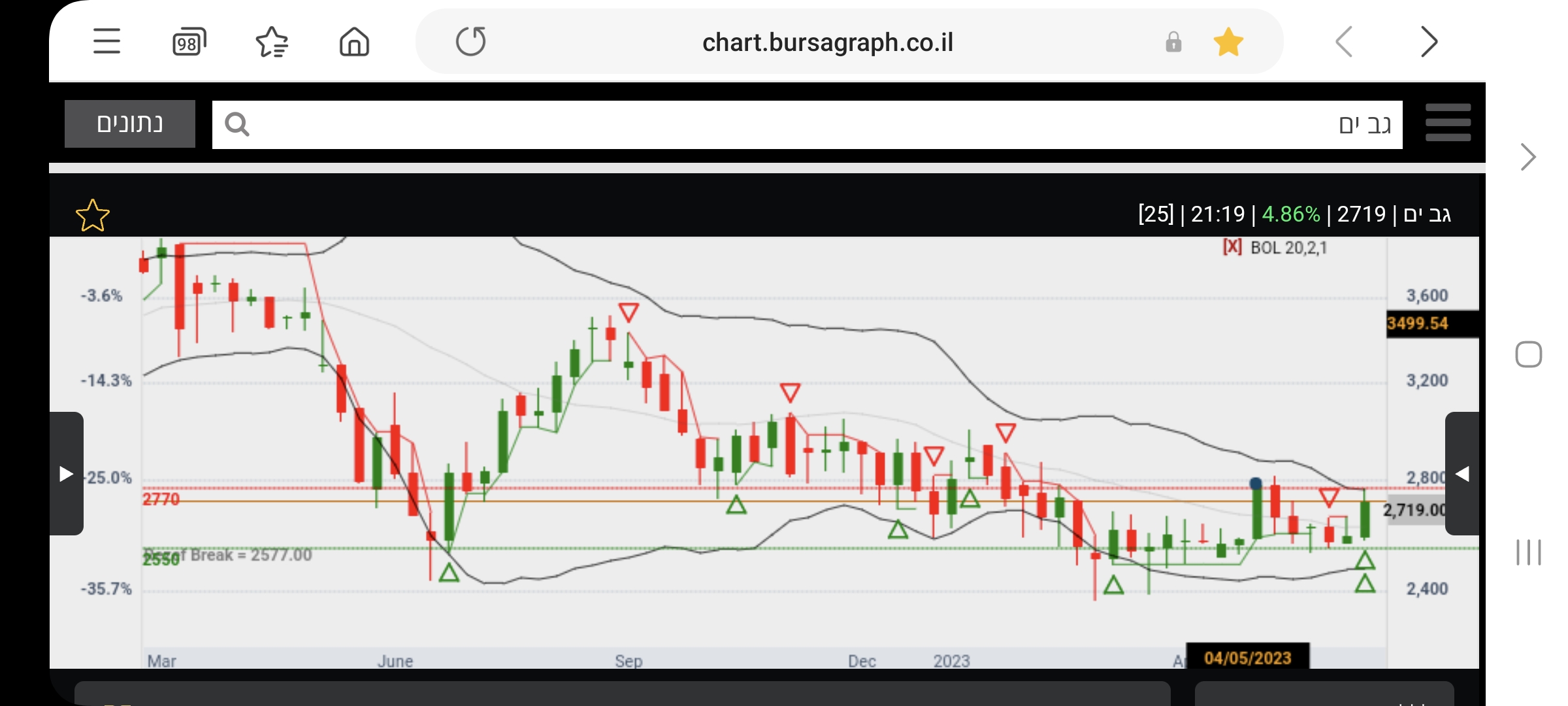Open the system recent apps button
1568x706 pixels.
tap(1528, 552)
